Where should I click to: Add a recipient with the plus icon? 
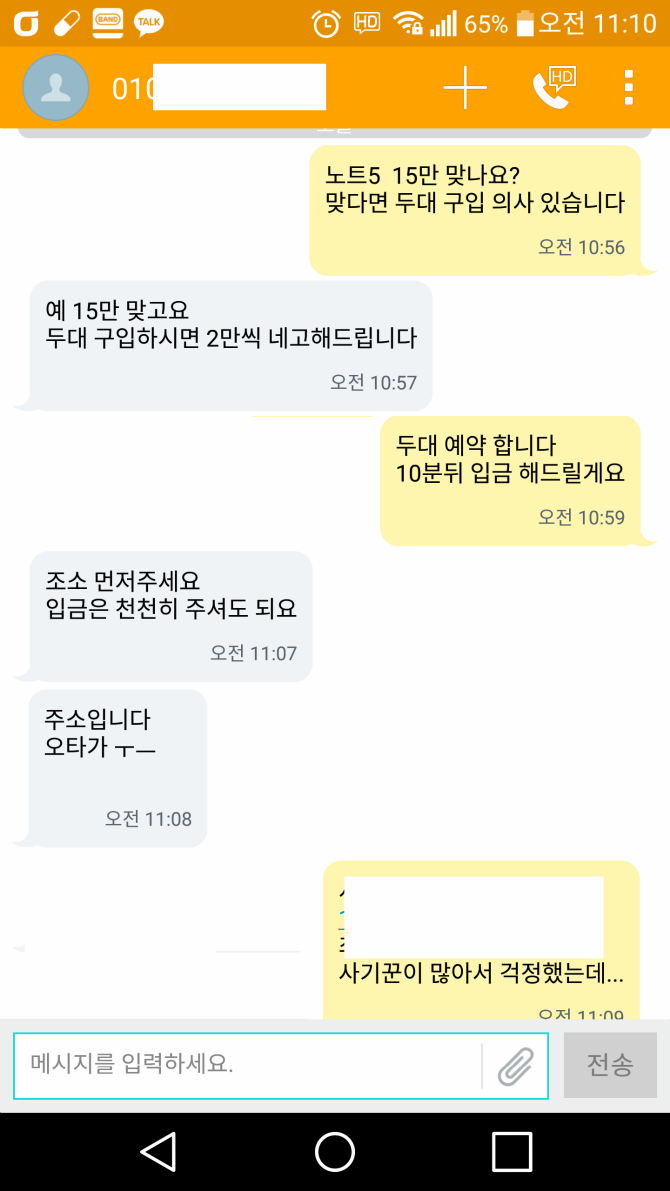[x=465, y=88]
